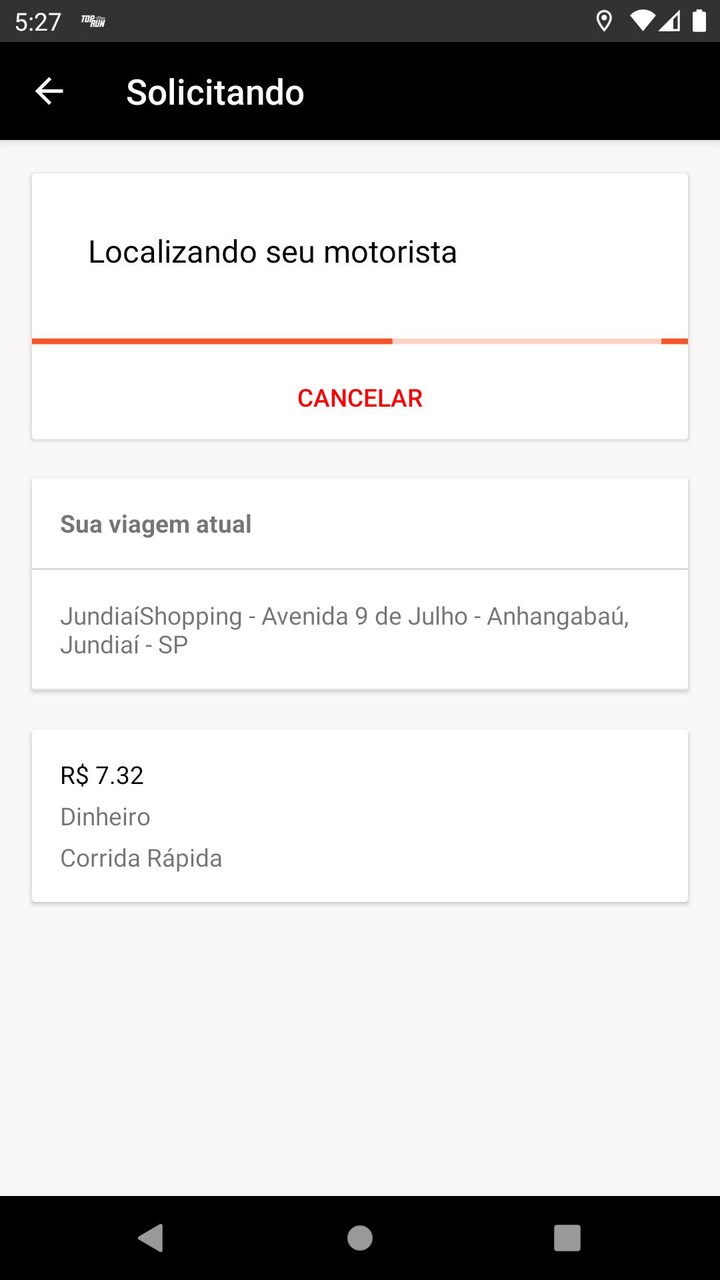Screen dimensions: 720x1280
Task: Tap the R$ 7.32 fare amount
Action: coord(101,775)
